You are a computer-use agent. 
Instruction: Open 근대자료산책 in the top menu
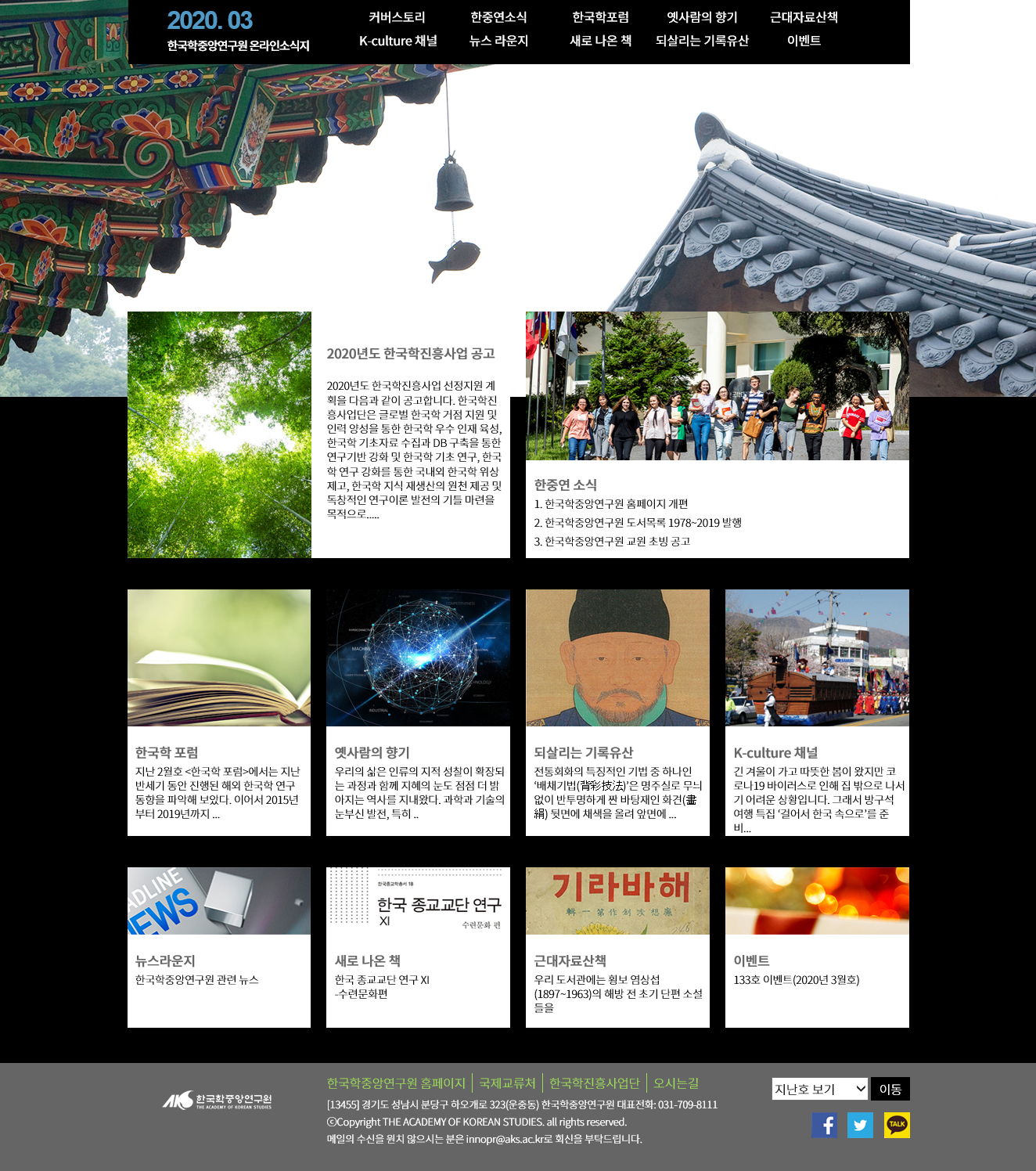(x=804, y=17)
